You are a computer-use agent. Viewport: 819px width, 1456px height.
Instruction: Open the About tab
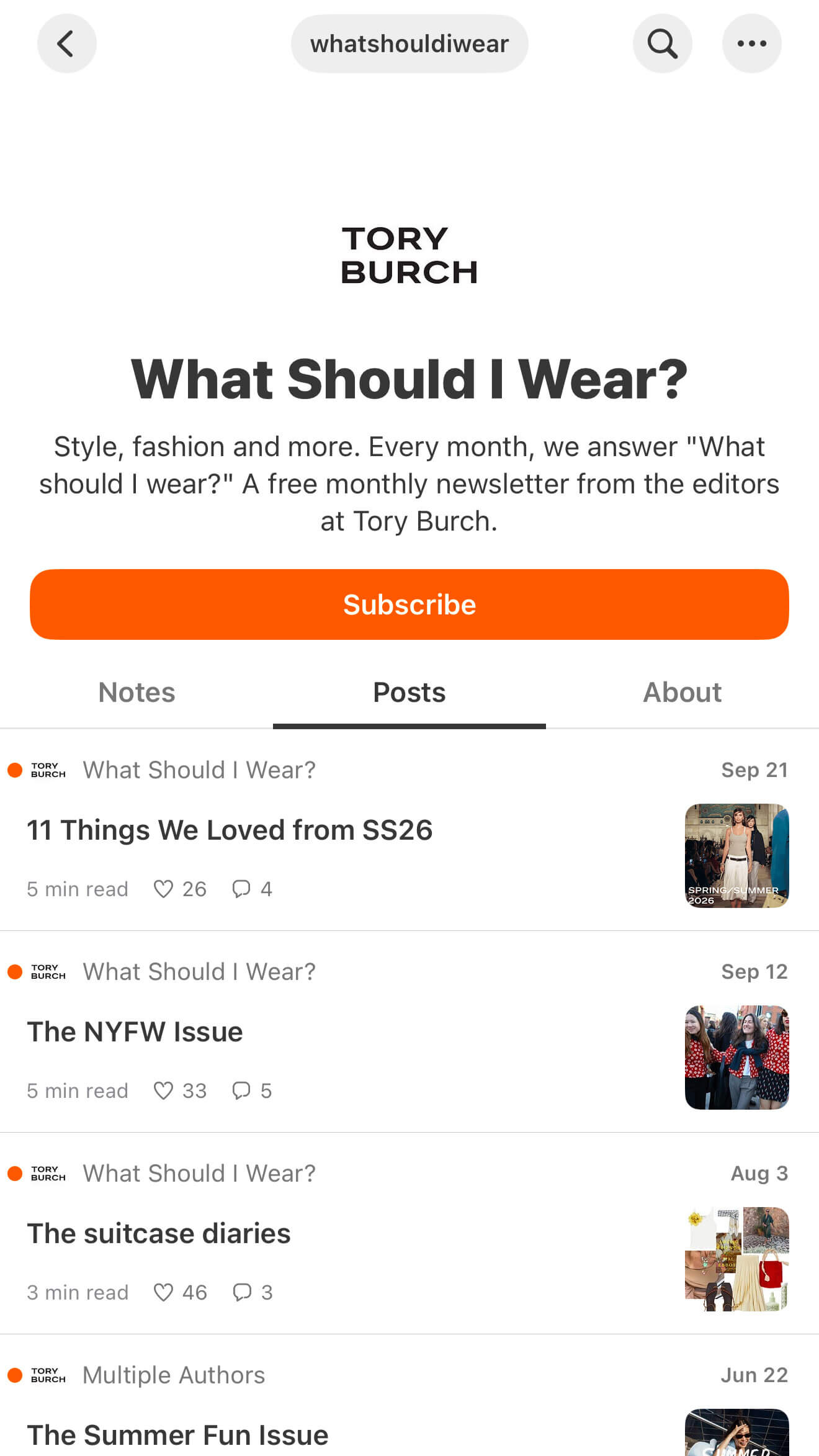(x=682, y=692)
